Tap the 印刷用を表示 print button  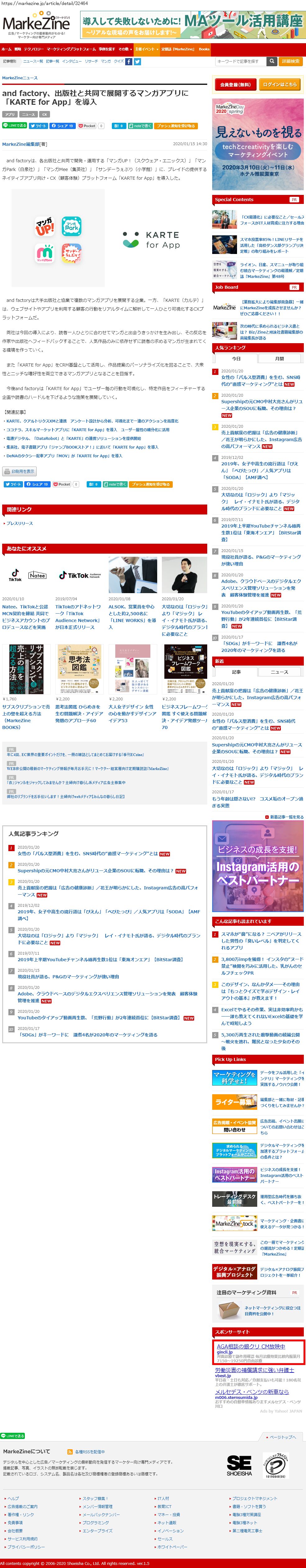20,471
